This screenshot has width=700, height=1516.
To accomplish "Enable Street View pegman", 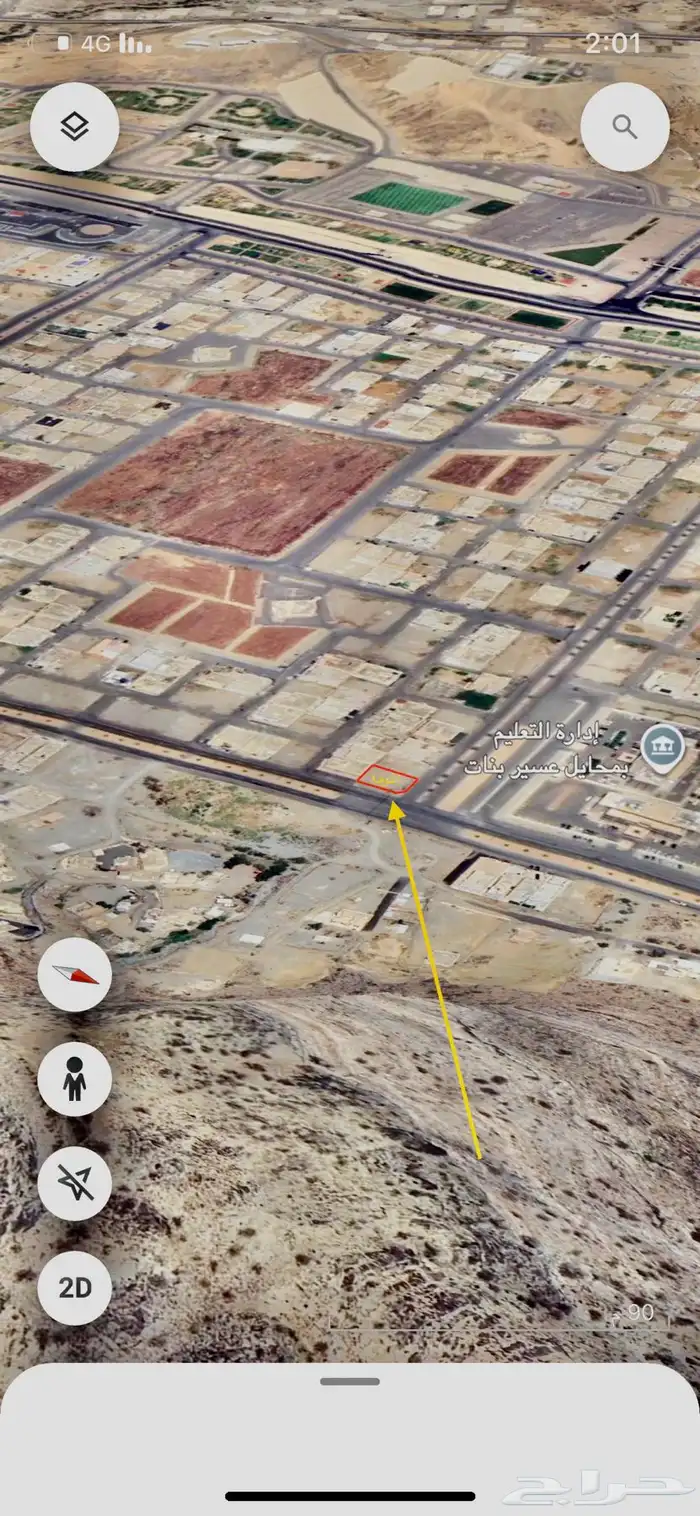I will click(75, 1079).
